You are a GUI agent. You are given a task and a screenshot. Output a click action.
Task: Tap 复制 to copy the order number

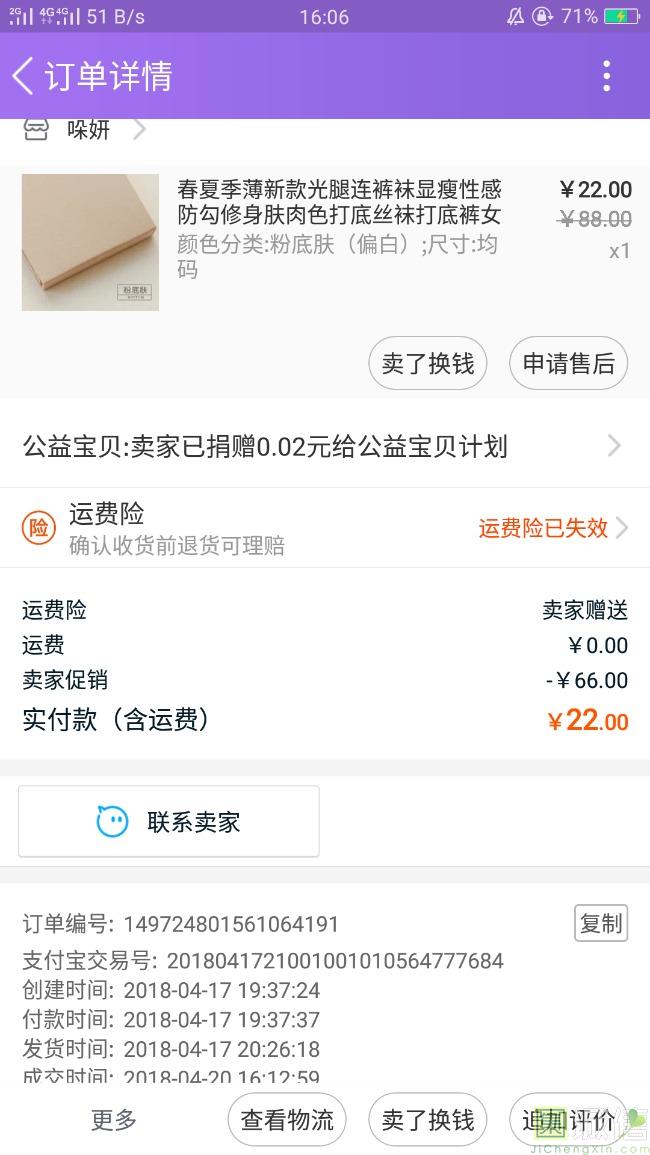click(x=601, y=923)
